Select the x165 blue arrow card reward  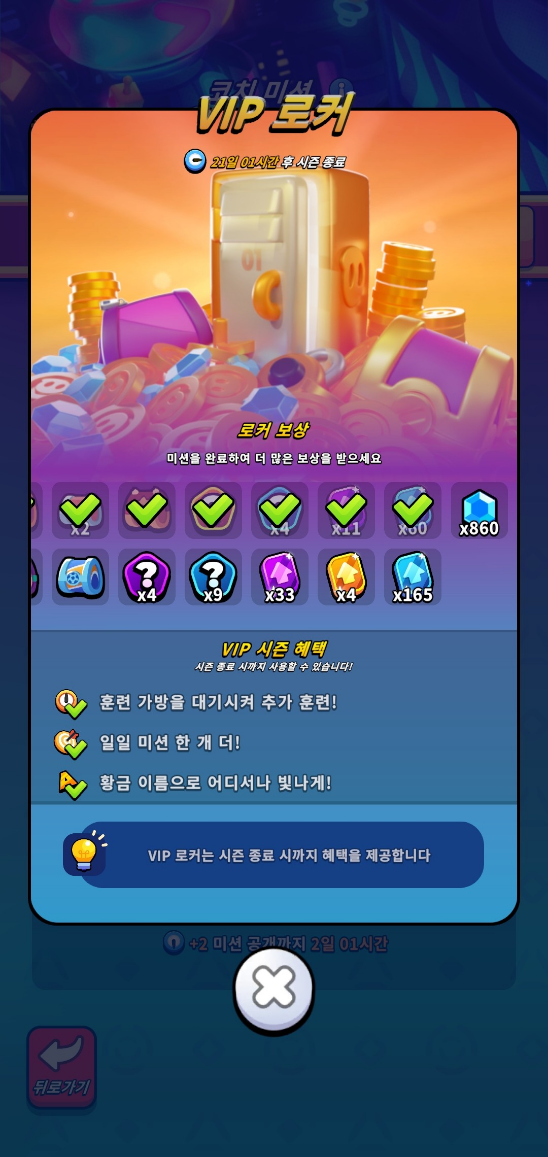pos(412,577)
